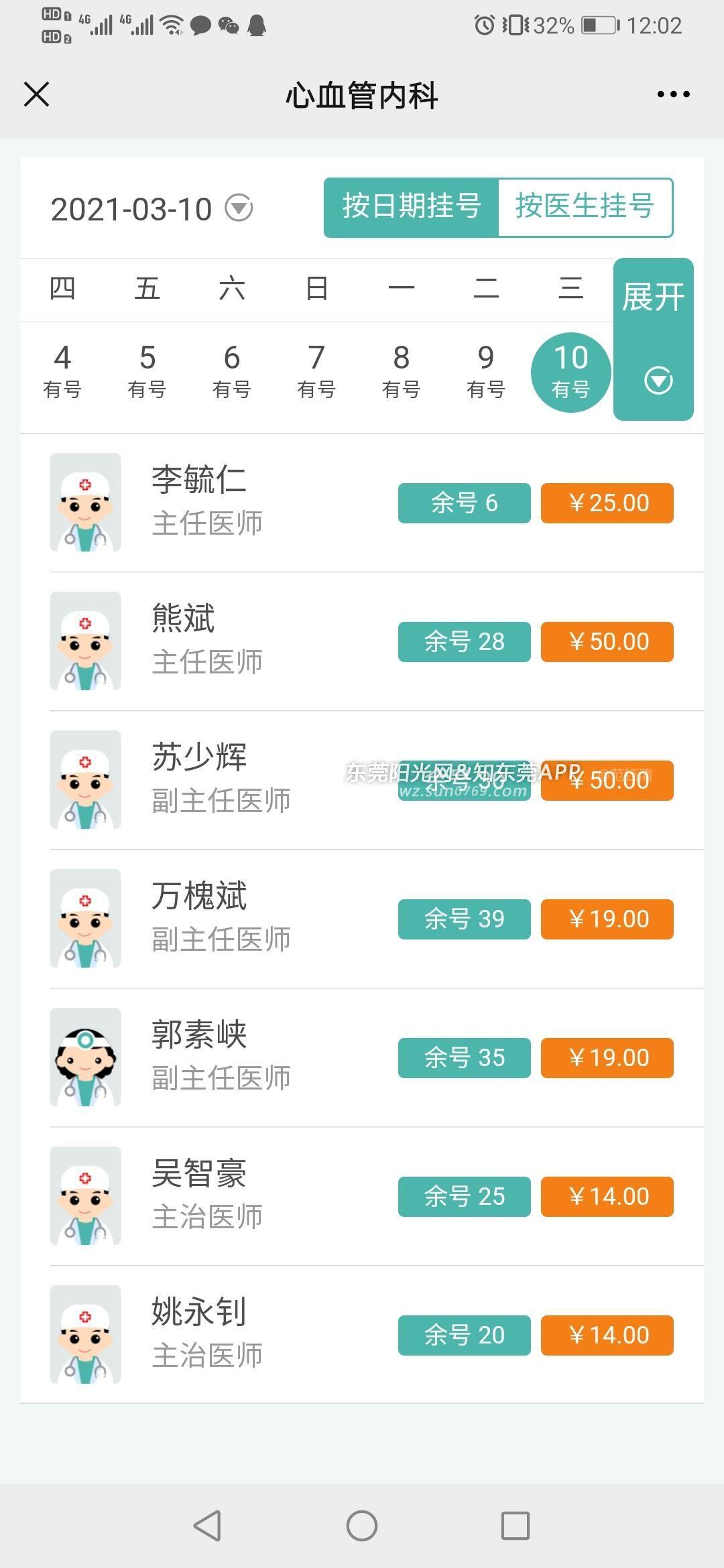This screenshot has height=1568, width=724.
Task: Select the 按日期挂号 tab
Action: tap(411, 207)
